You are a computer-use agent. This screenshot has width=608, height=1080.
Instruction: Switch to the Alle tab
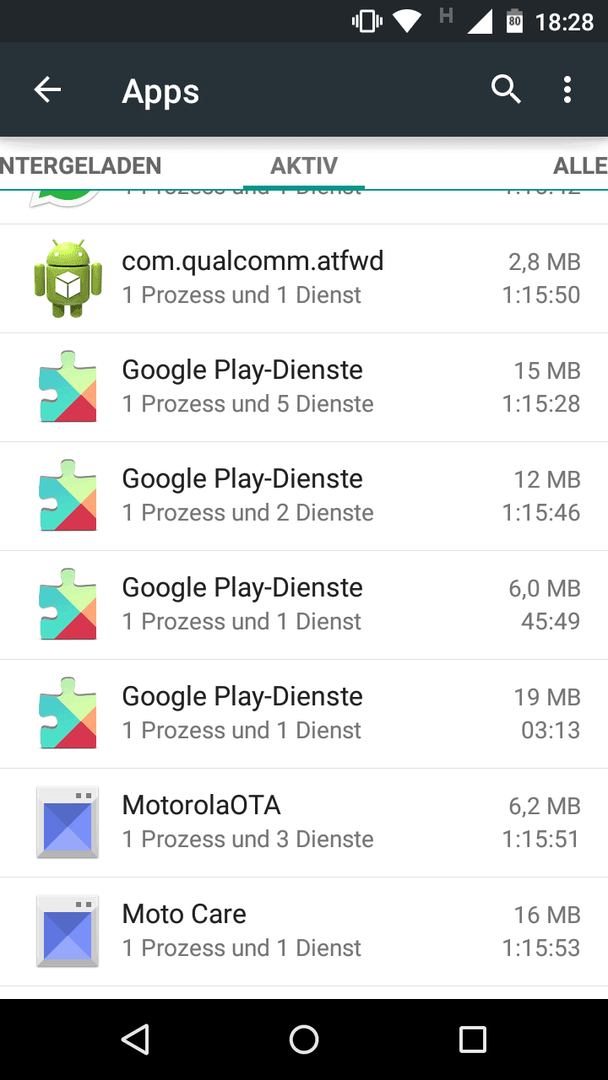coord(580,165)
